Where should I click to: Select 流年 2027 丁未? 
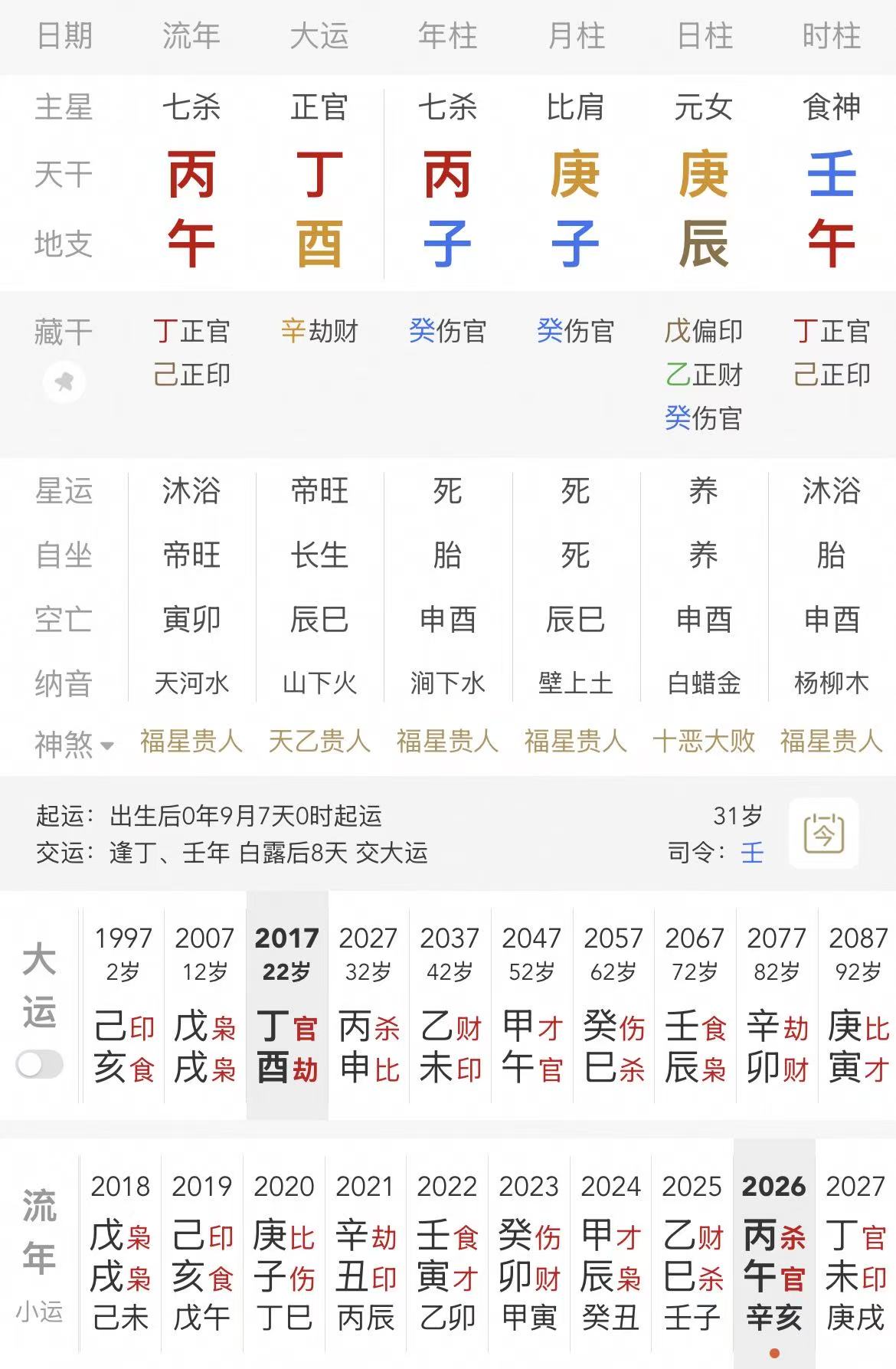(855, 1252)
